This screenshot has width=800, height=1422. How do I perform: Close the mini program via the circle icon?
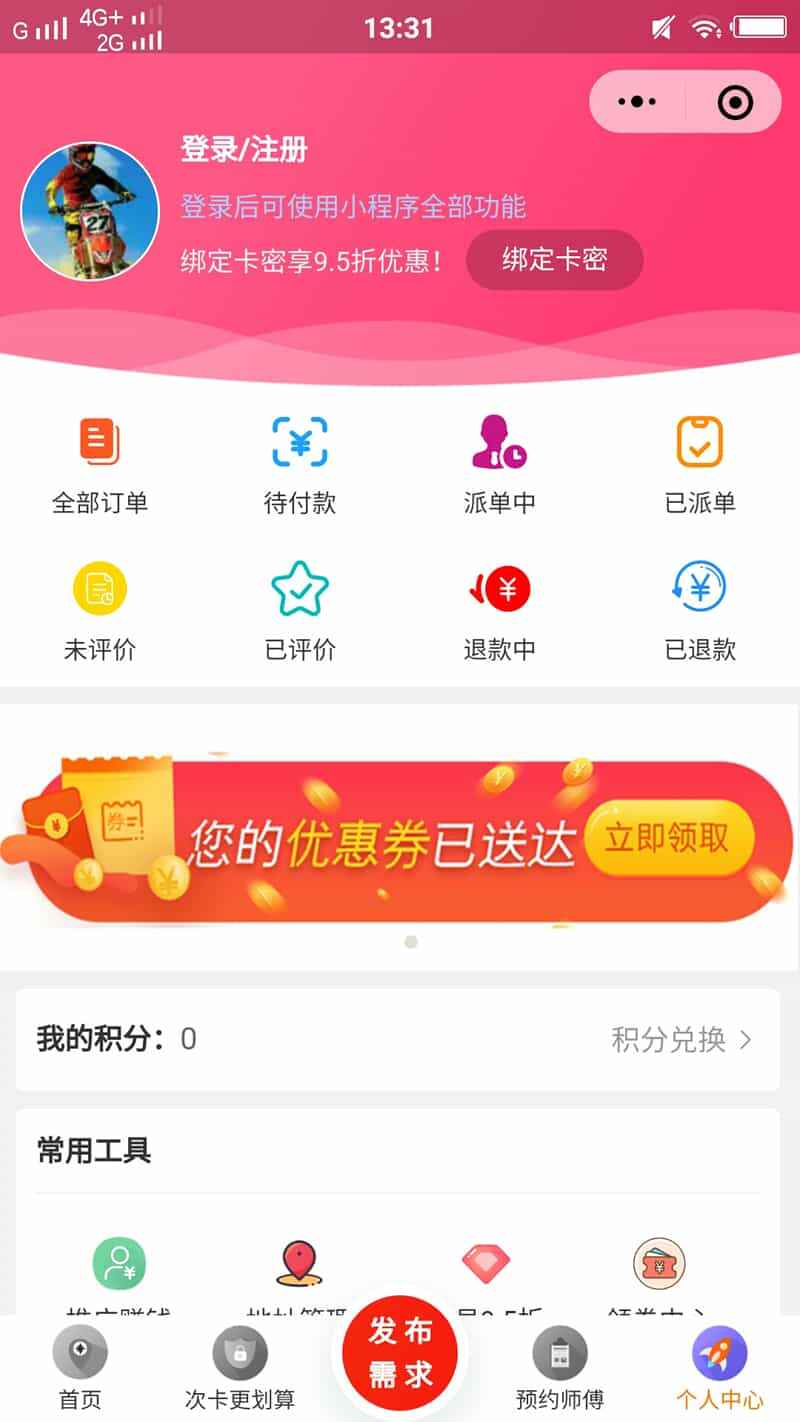(x=735, y=102)
